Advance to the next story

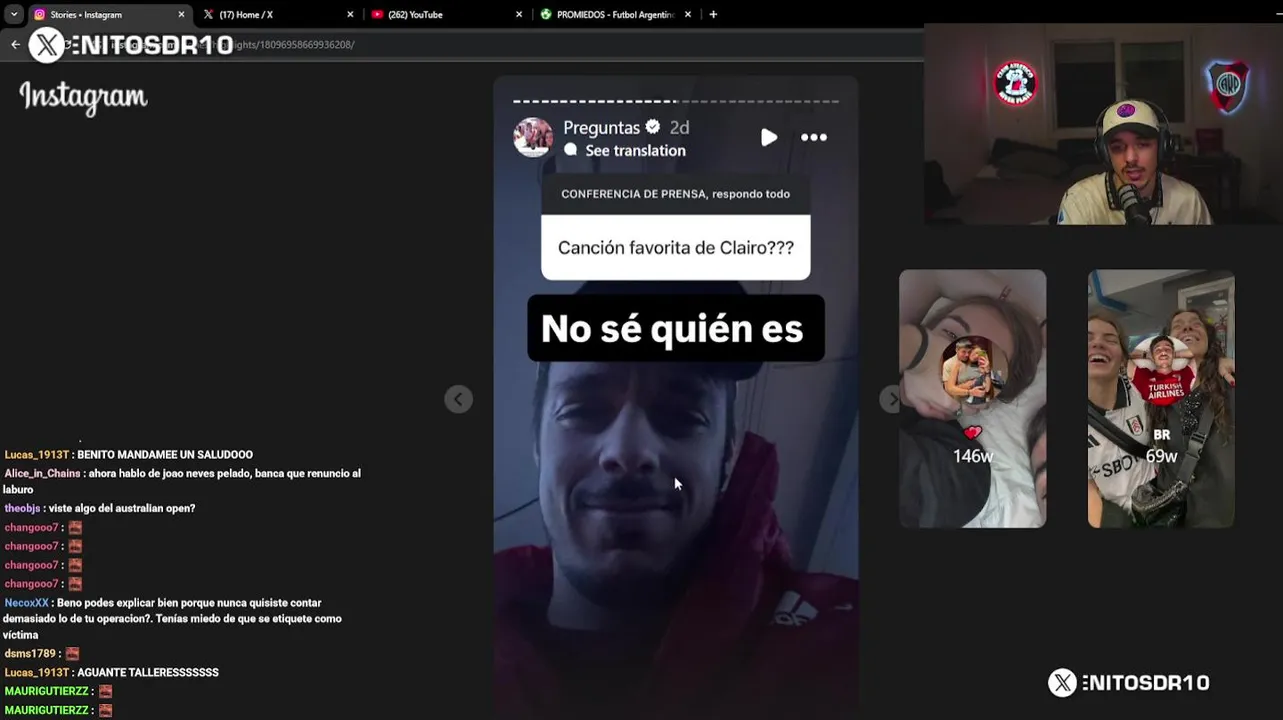pyautogui.click(x=890, y=399)
